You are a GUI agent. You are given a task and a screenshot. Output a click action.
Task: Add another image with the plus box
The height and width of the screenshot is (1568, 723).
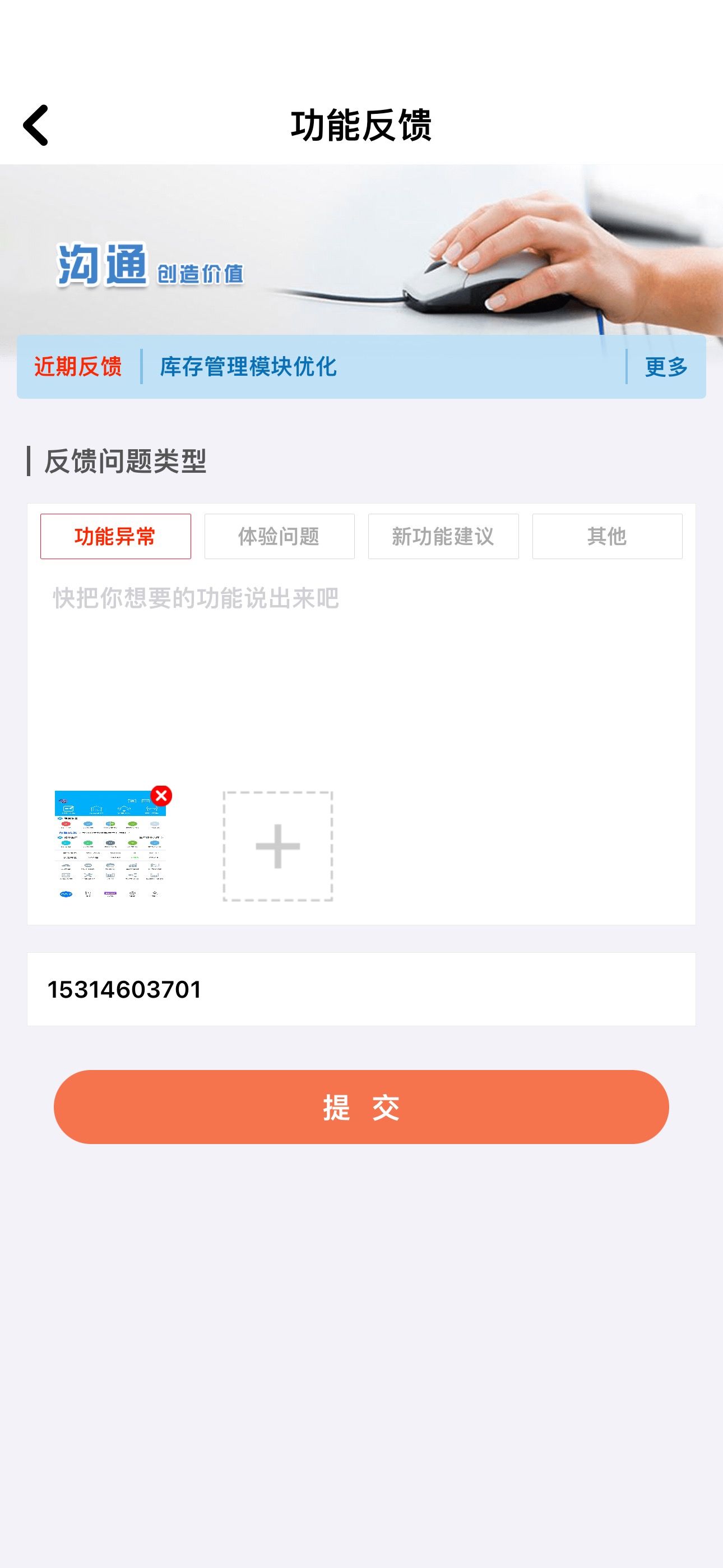277,846
